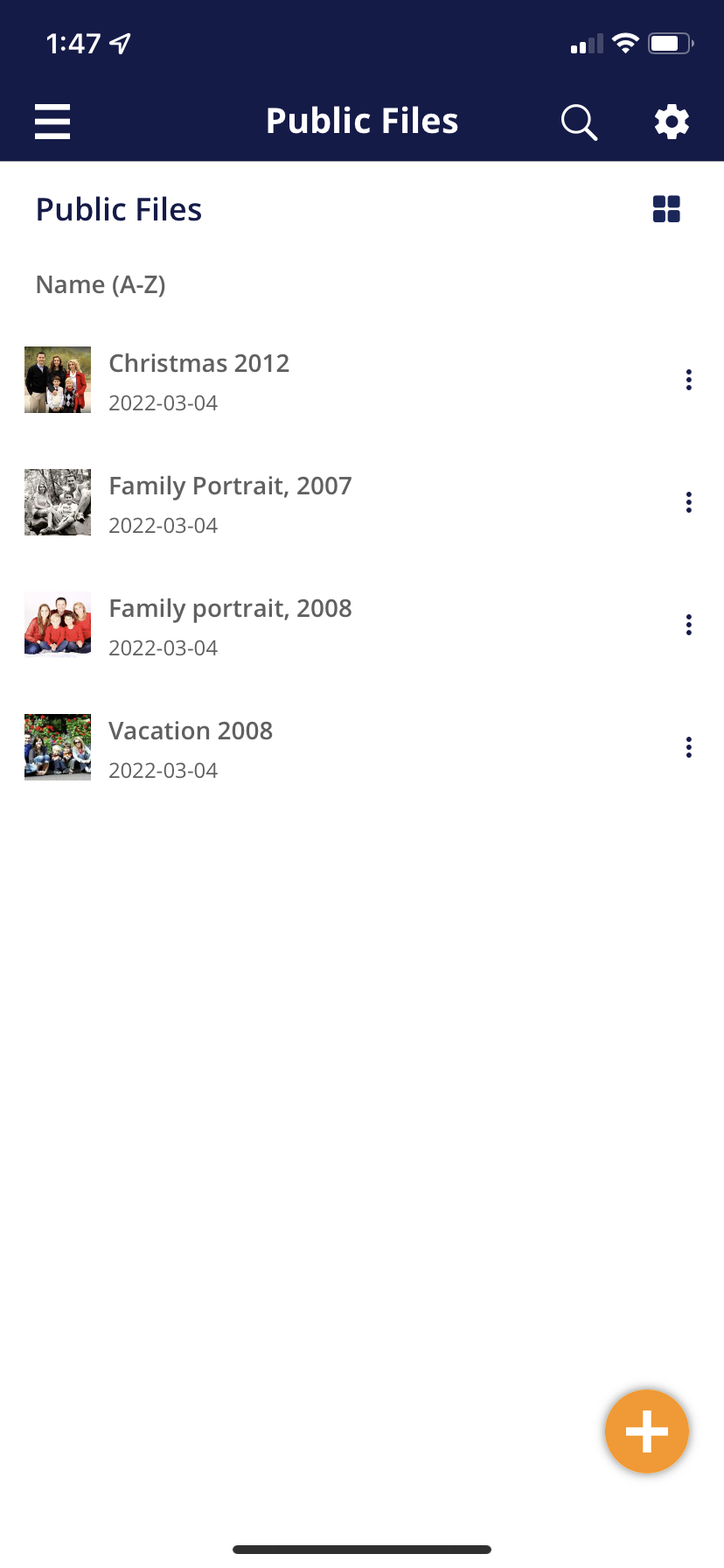
Task: Change the Name (A-Z) sort order
Action: (101, 284)
